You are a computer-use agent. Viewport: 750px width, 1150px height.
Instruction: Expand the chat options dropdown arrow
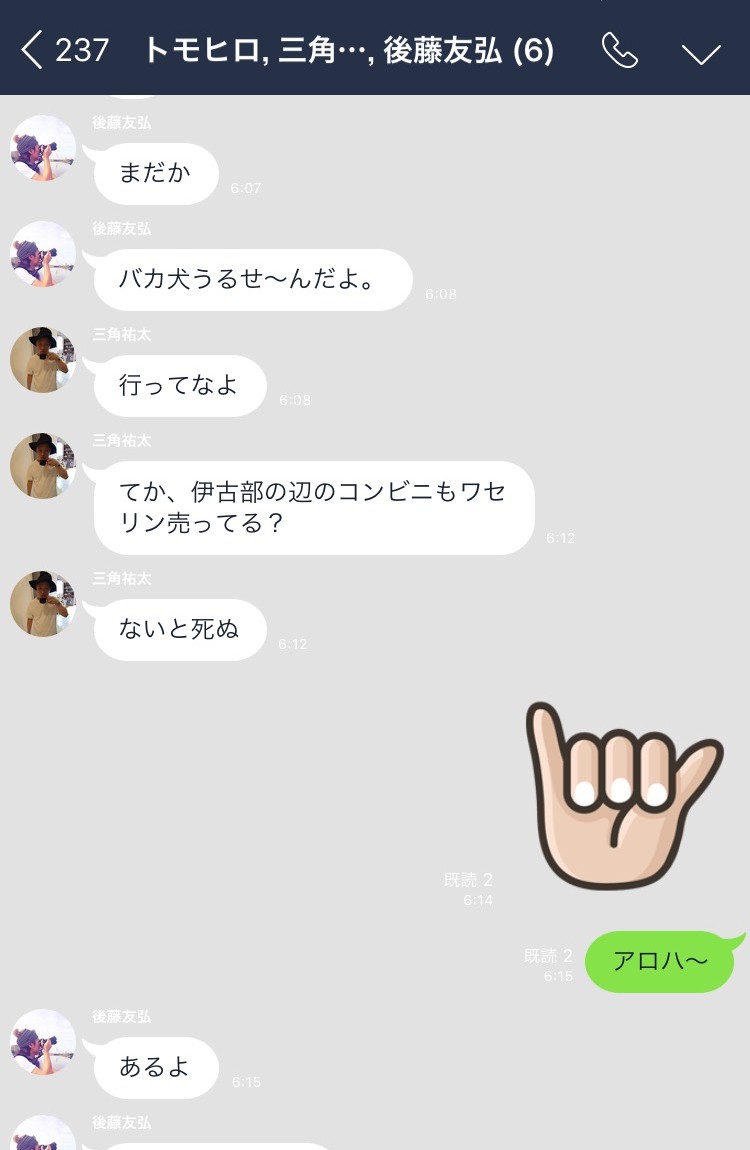point(701,52)
